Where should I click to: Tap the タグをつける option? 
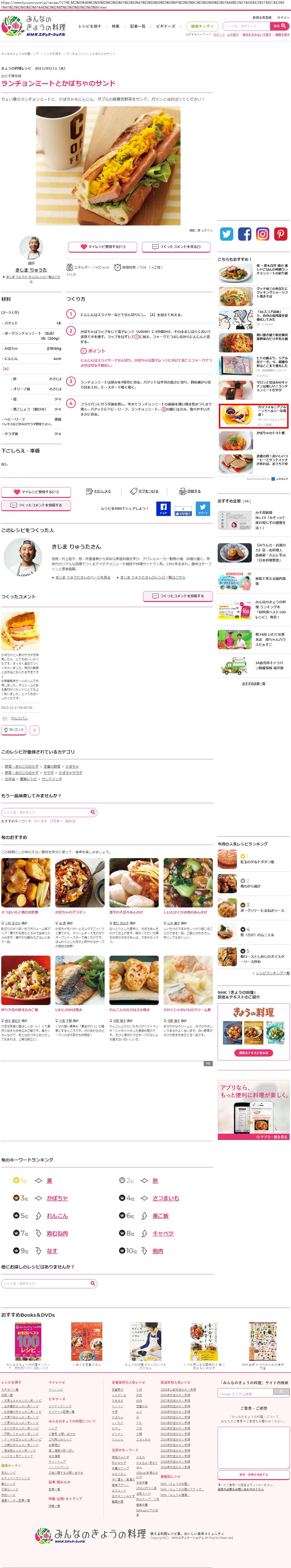click(x=145, y=491)
